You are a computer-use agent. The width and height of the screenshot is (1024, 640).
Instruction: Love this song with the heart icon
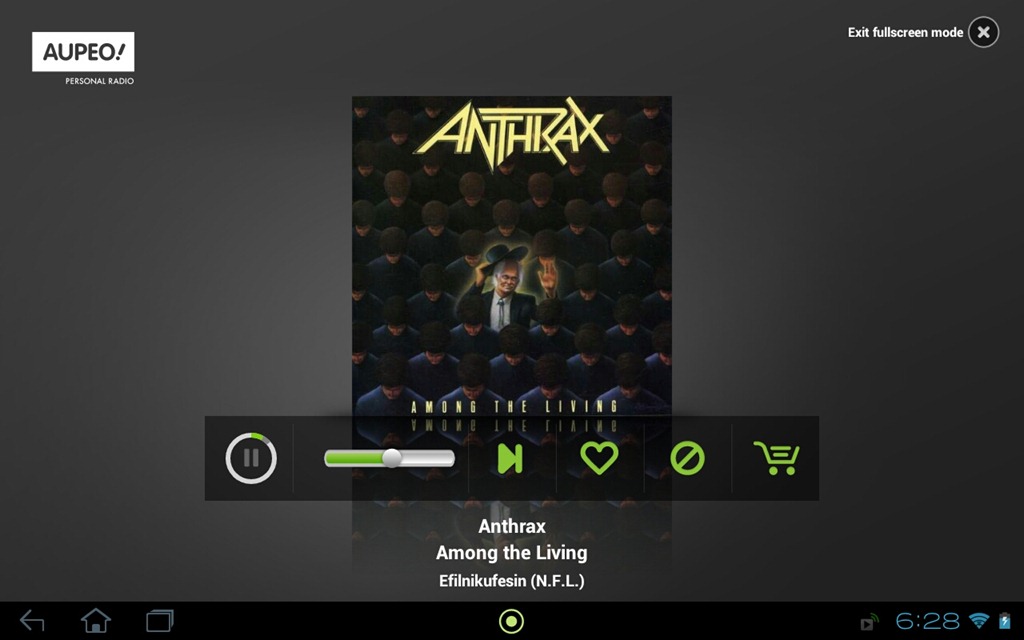(599, 458)
